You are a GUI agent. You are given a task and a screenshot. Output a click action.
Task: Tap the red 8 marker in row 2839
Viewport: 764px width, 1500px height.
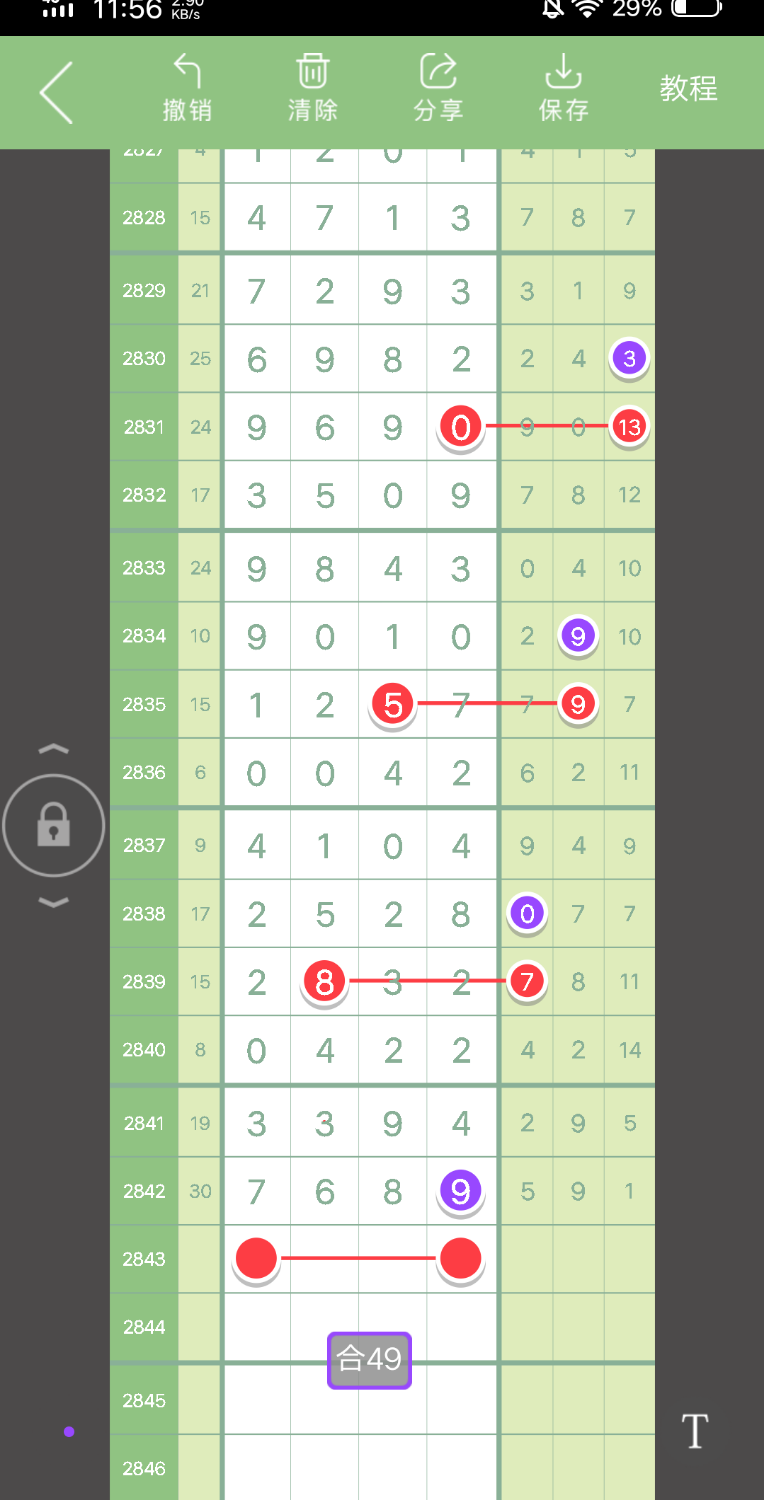click(x=324, y=982)
